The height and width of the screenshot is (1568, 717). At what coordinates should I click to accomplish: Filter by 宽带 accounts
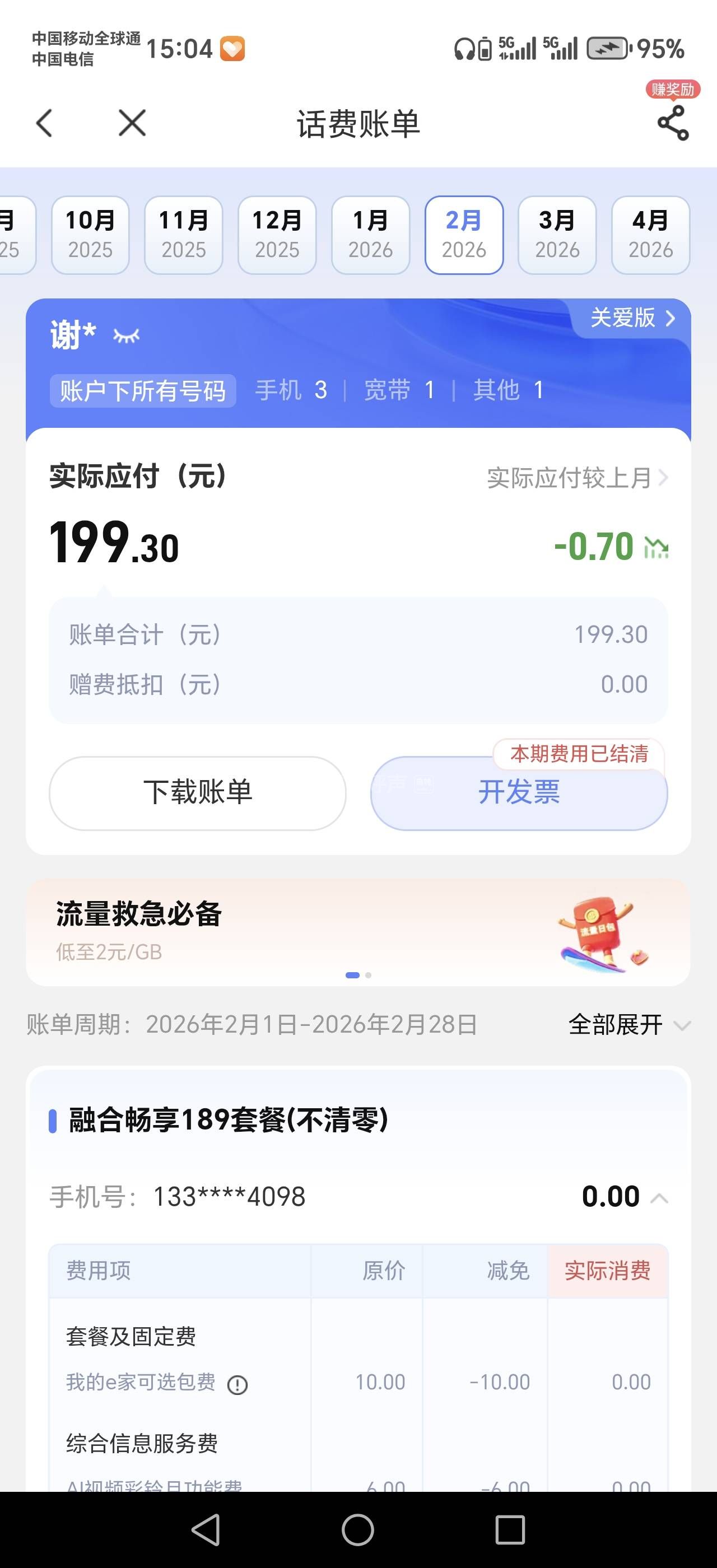(399, 390)
